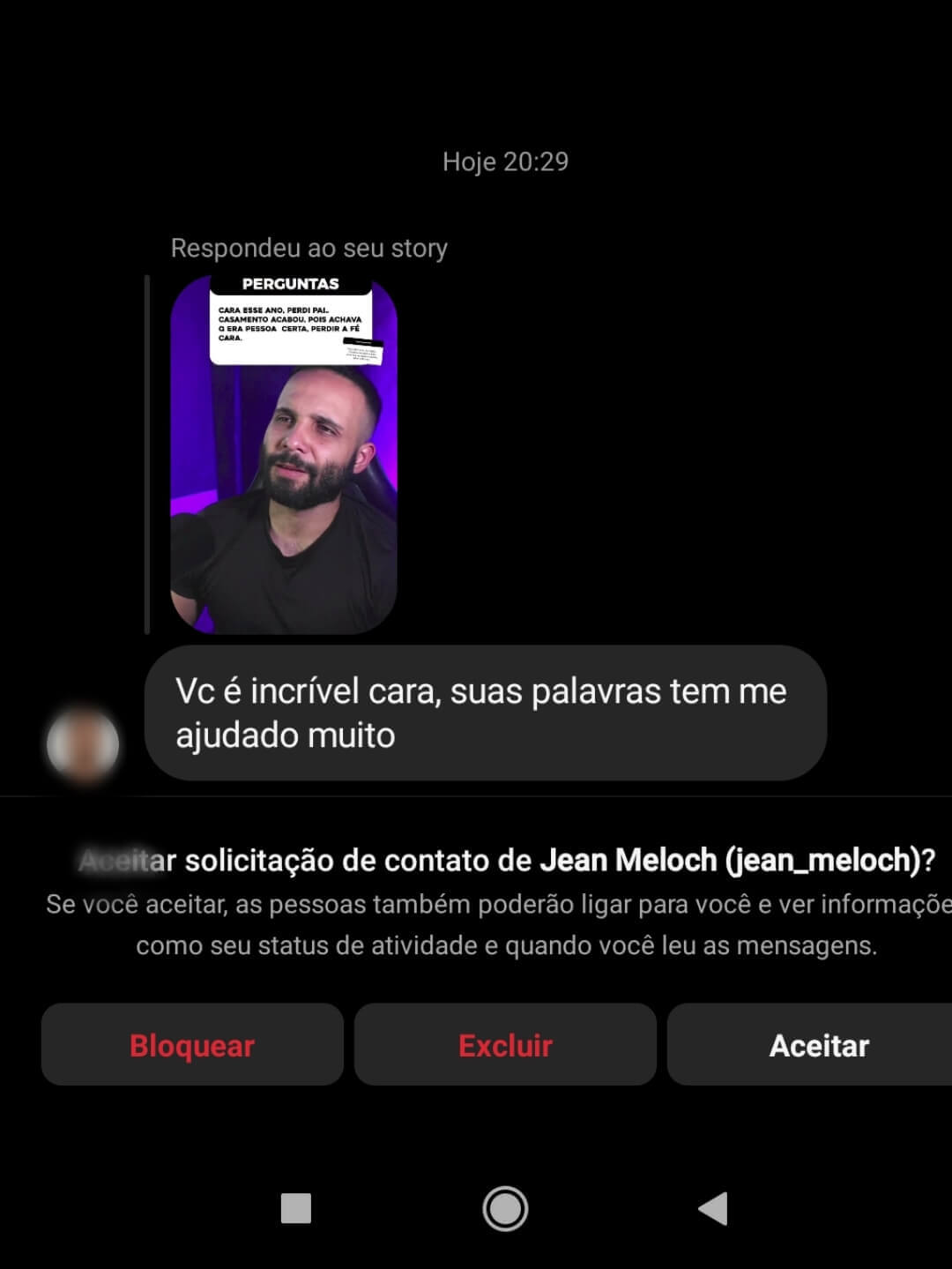This screenshot has height=1269, width=952.
Task: Tap the story reply vertical bar
Action: 146,454
